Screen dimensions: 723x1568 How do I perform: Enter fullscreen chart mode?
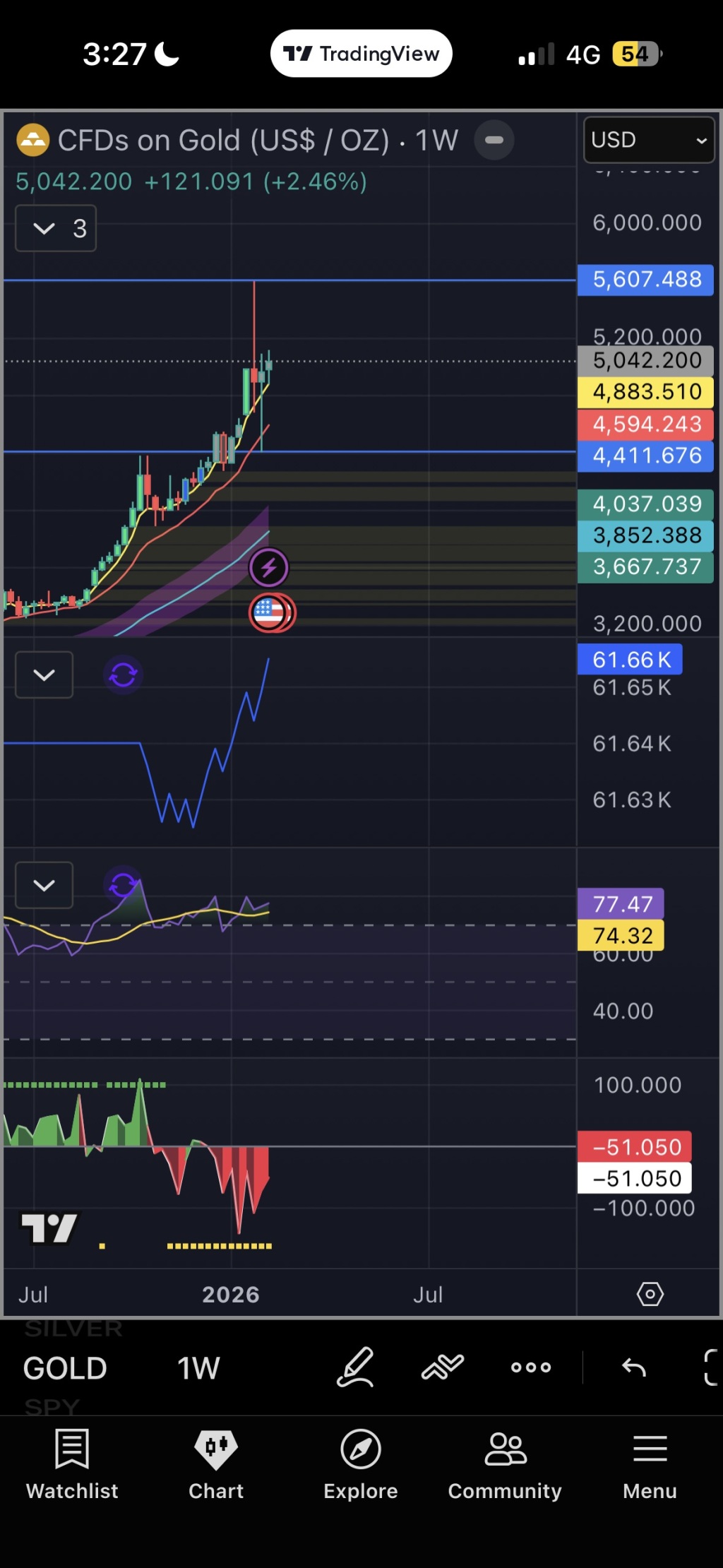(x=712, y=1367)
